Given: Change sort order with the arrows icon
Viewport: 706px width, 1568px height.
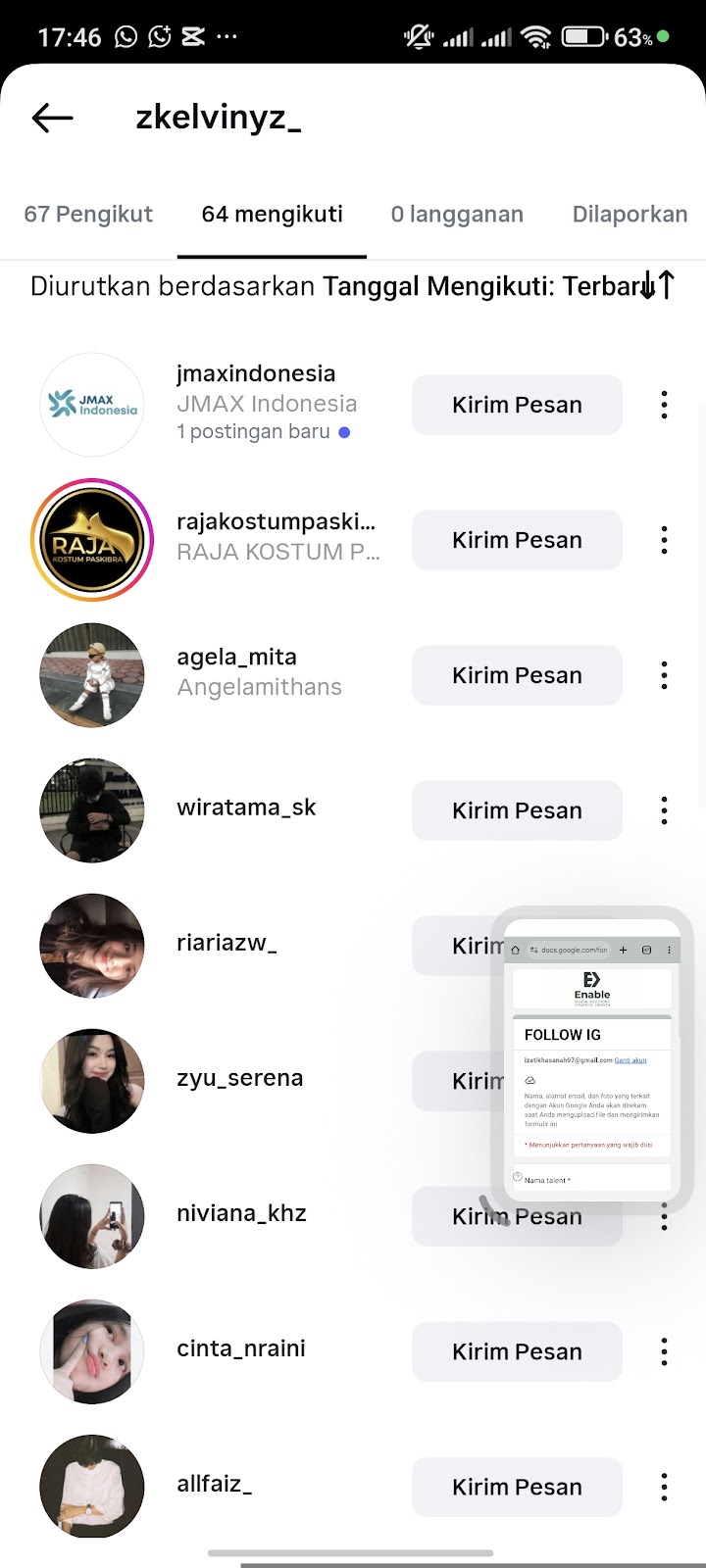Looking at the screenshot, I should coord(657,286).
